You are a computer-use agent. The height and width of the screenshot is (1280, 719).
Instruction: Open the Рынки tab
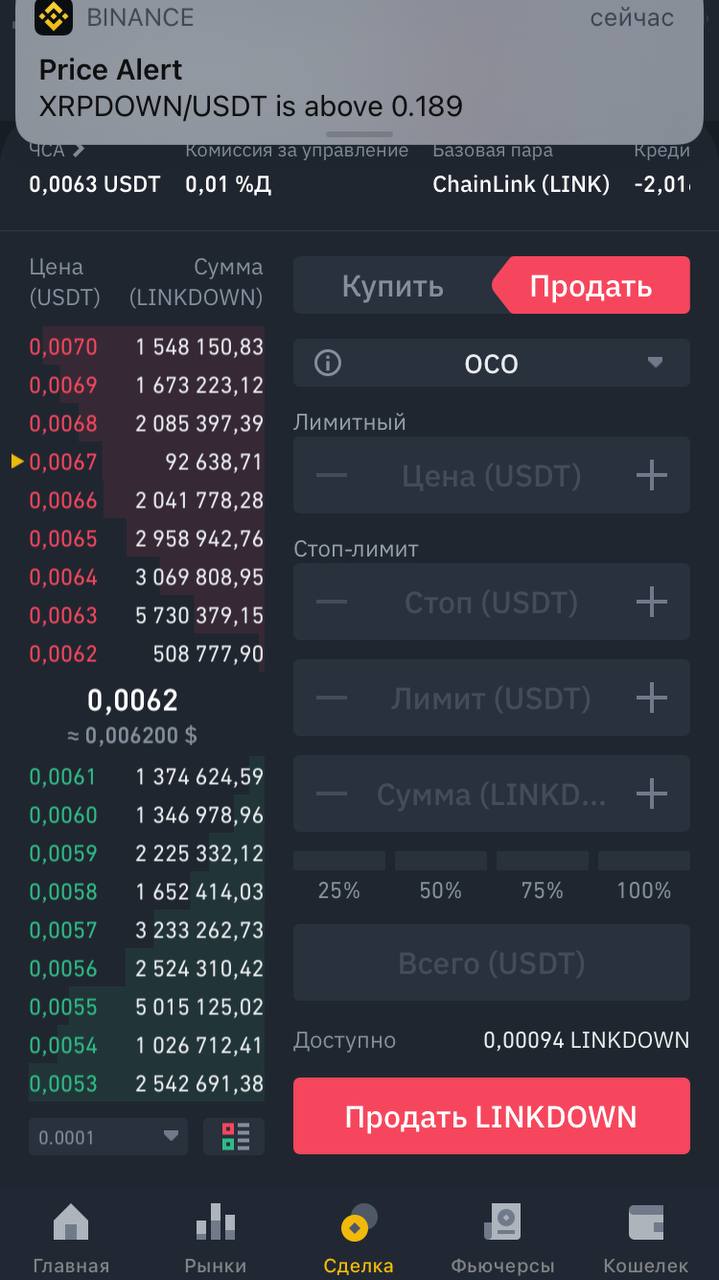point(215,1238)
